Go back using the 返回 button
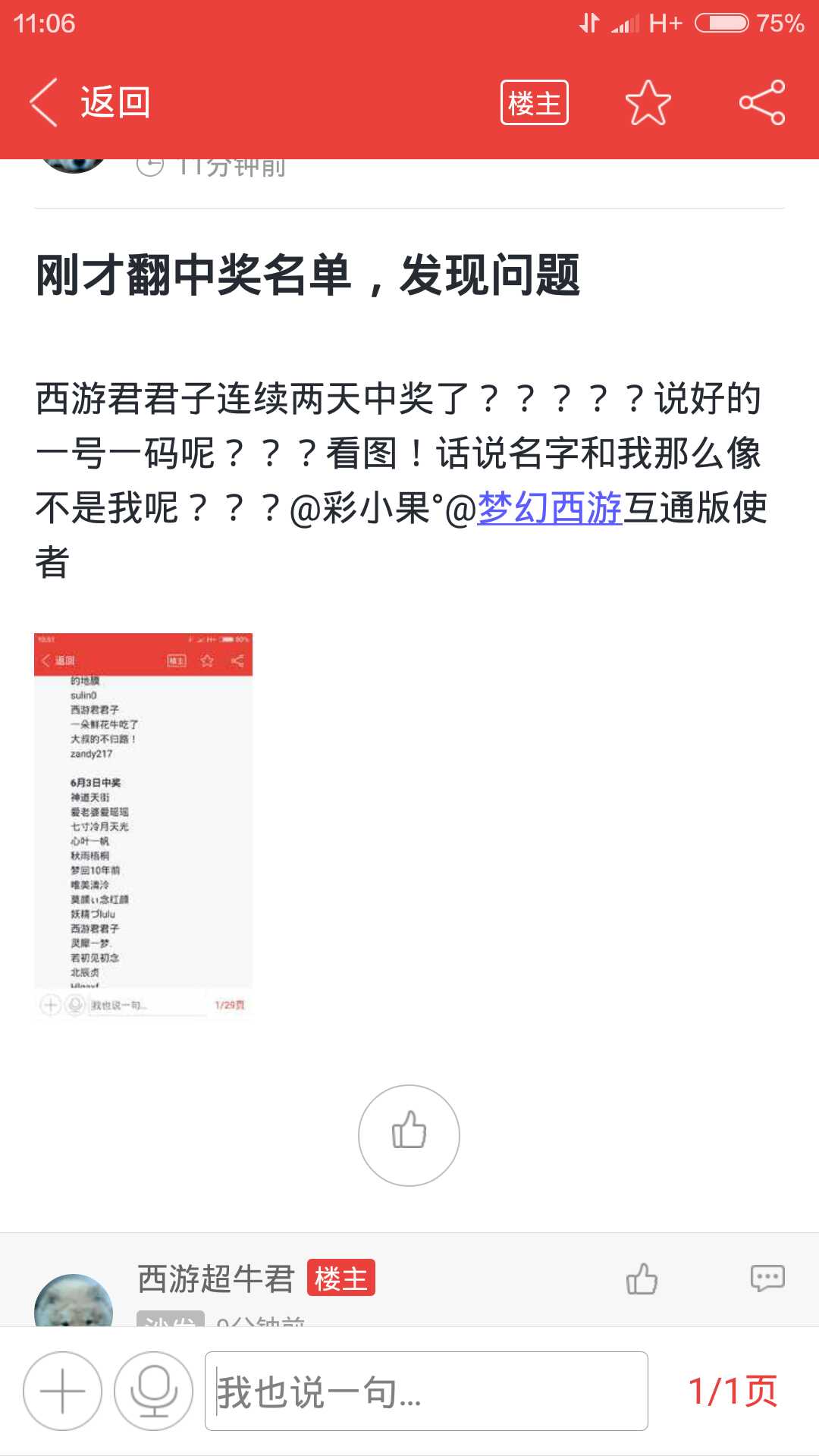This screenshot has width=819, height=1456. point(89,102)
